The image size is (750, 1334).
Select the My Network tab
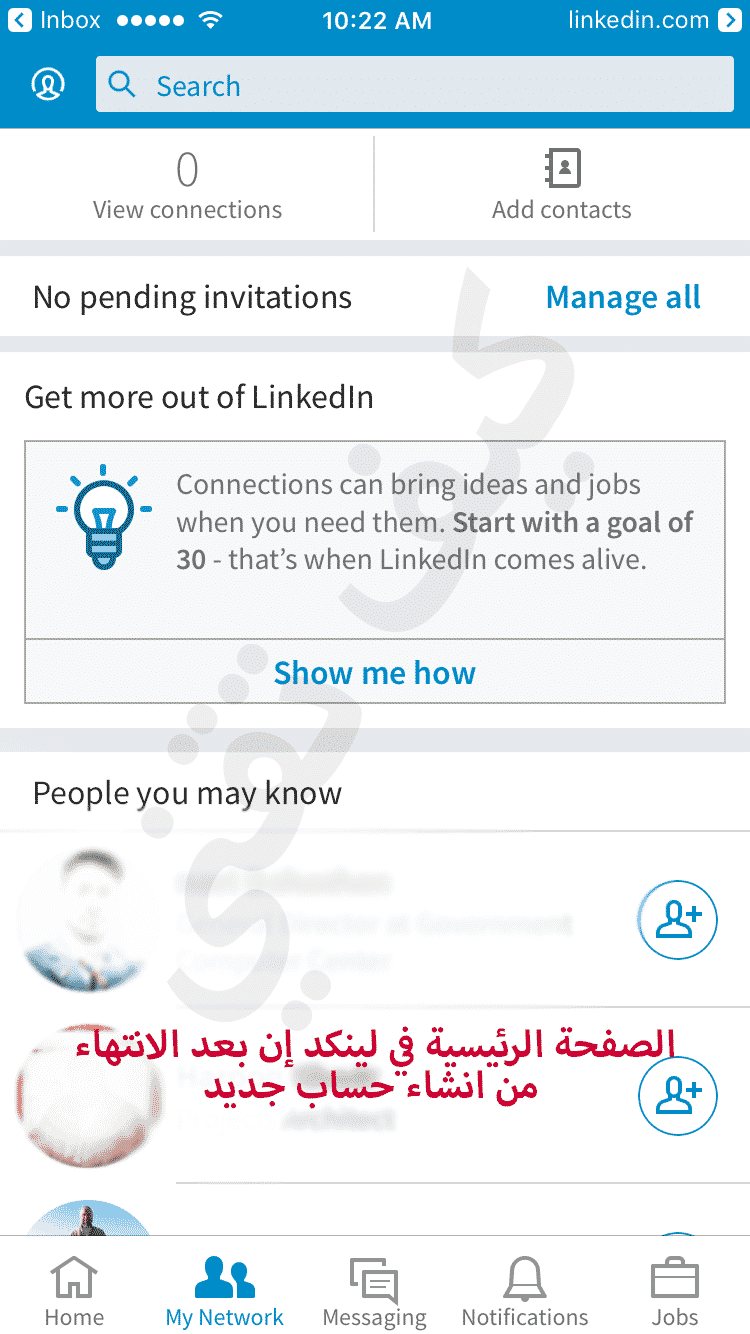point(225,1291)
